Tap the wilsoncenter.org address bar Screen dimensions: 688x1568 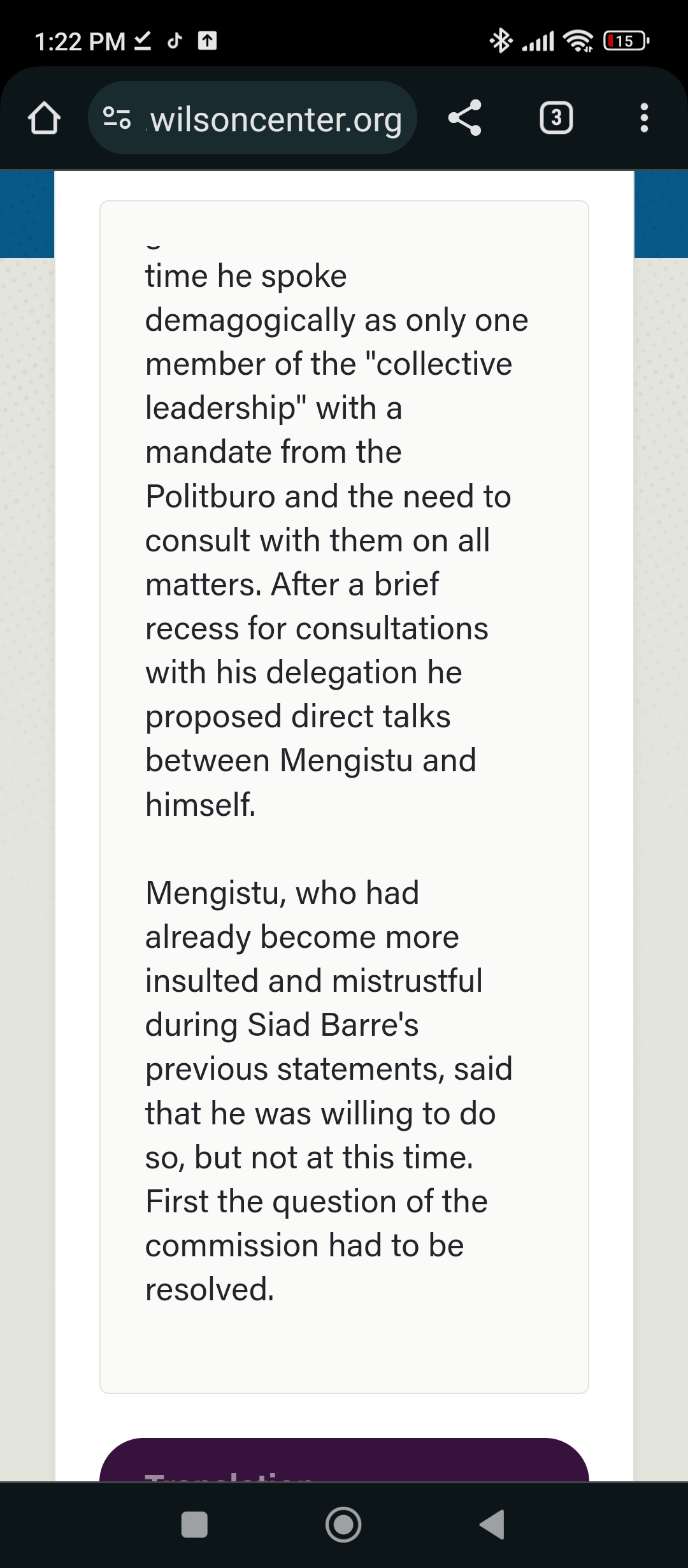click(x=275, y=119)
